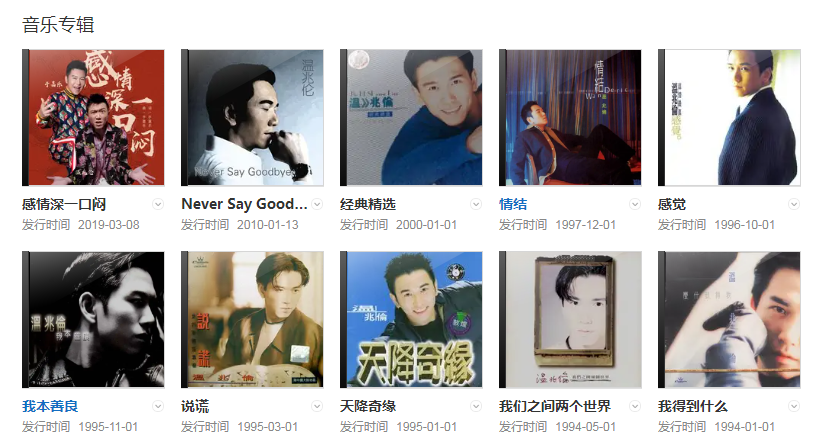Open the 经典精选 album cover
The image size is (829, 447).
(x=411, y=118)
